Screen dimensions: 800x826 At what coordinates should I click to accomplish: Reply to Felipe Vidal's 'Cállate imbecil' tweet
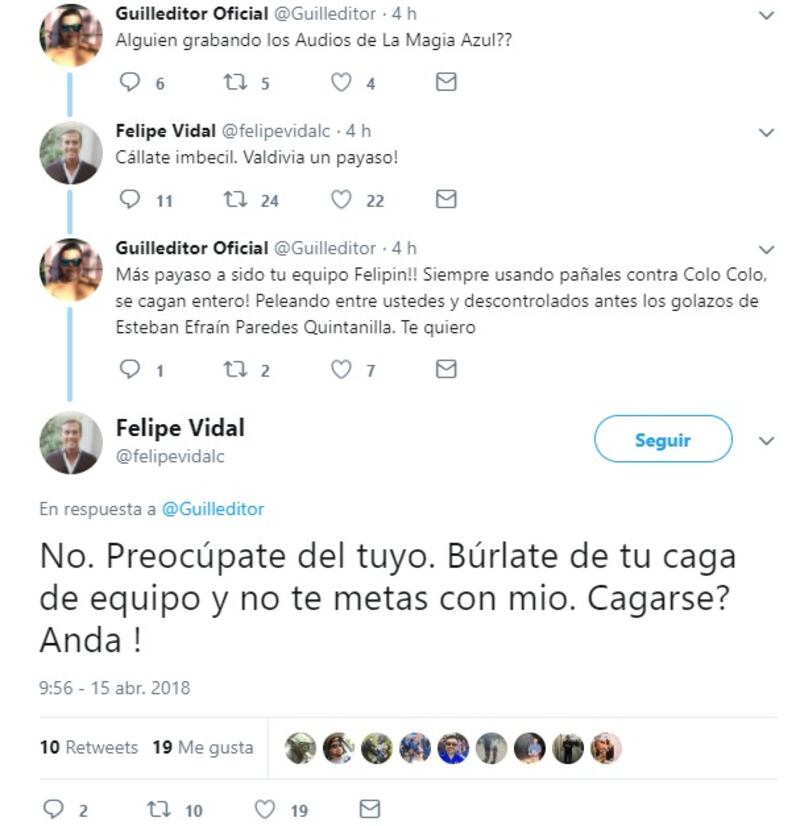tap(131, 200)
